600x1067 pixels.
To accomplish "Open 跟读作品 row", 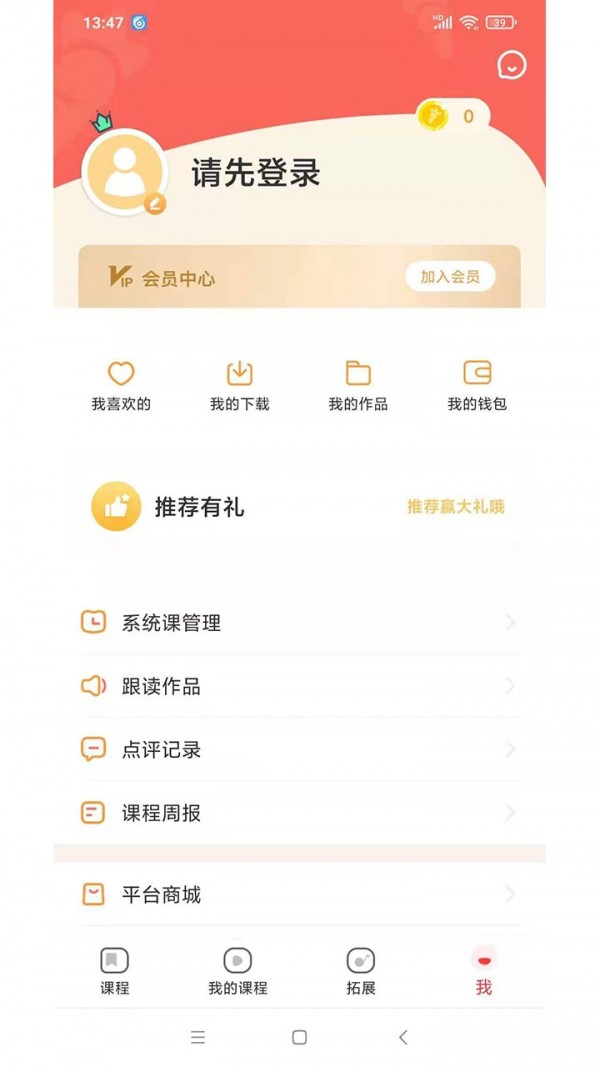I will tap(299, 686).
